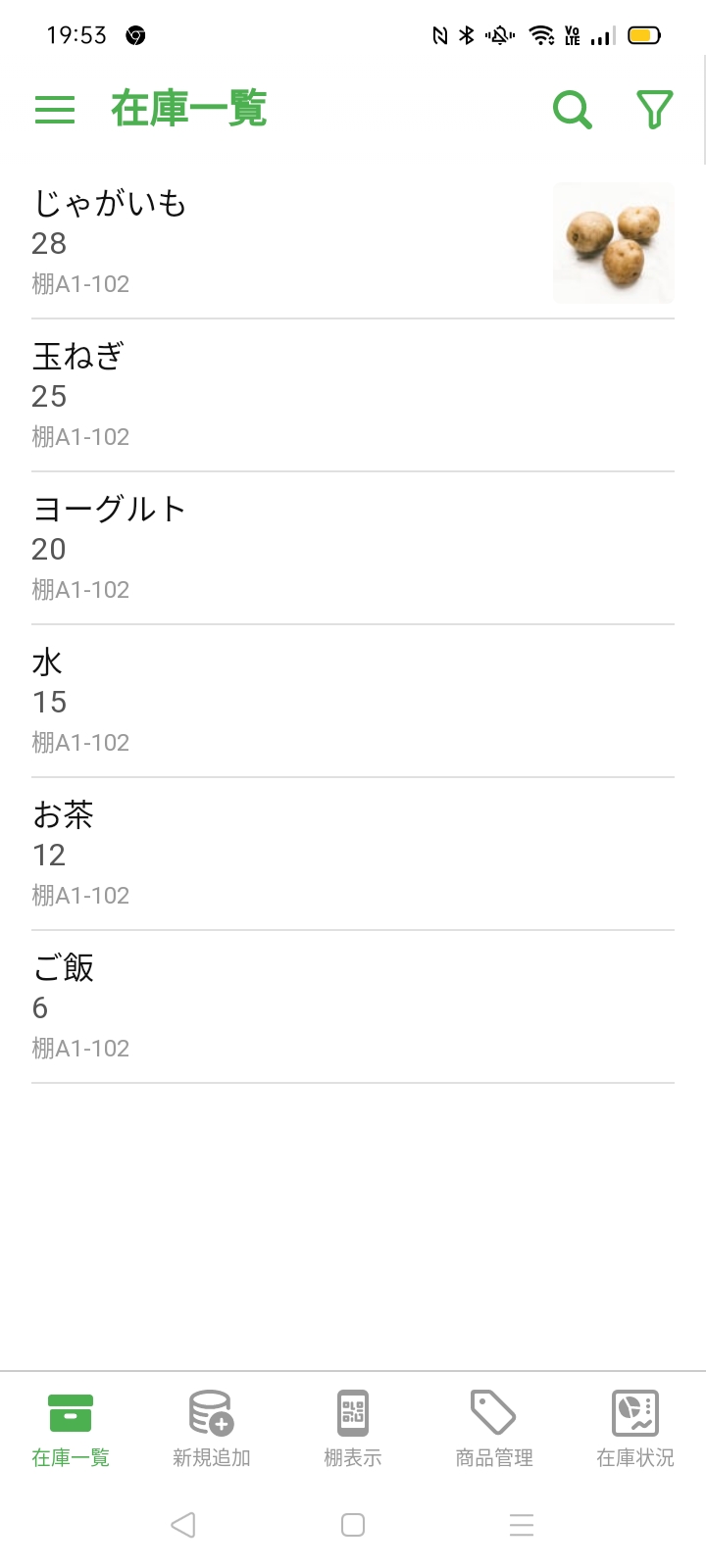Select the 在庫一覧 bottom tab
706x1568 pixels.
71,1429
